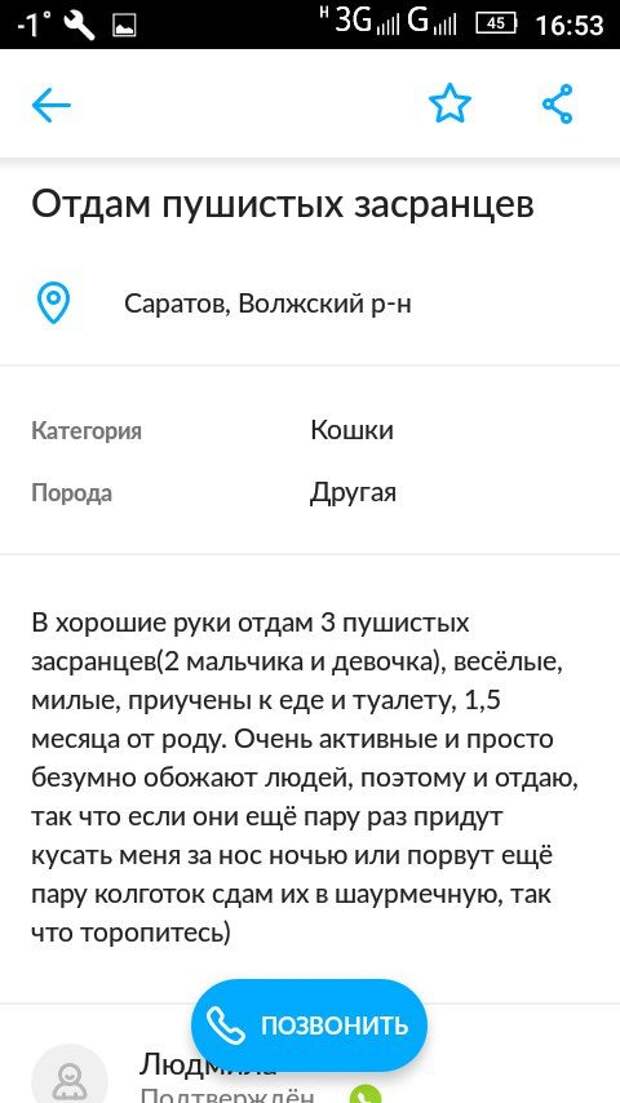Call the seller with ПОЗВОНИТЬ button
620x1103 pixels.
(x=309, y=1025)
